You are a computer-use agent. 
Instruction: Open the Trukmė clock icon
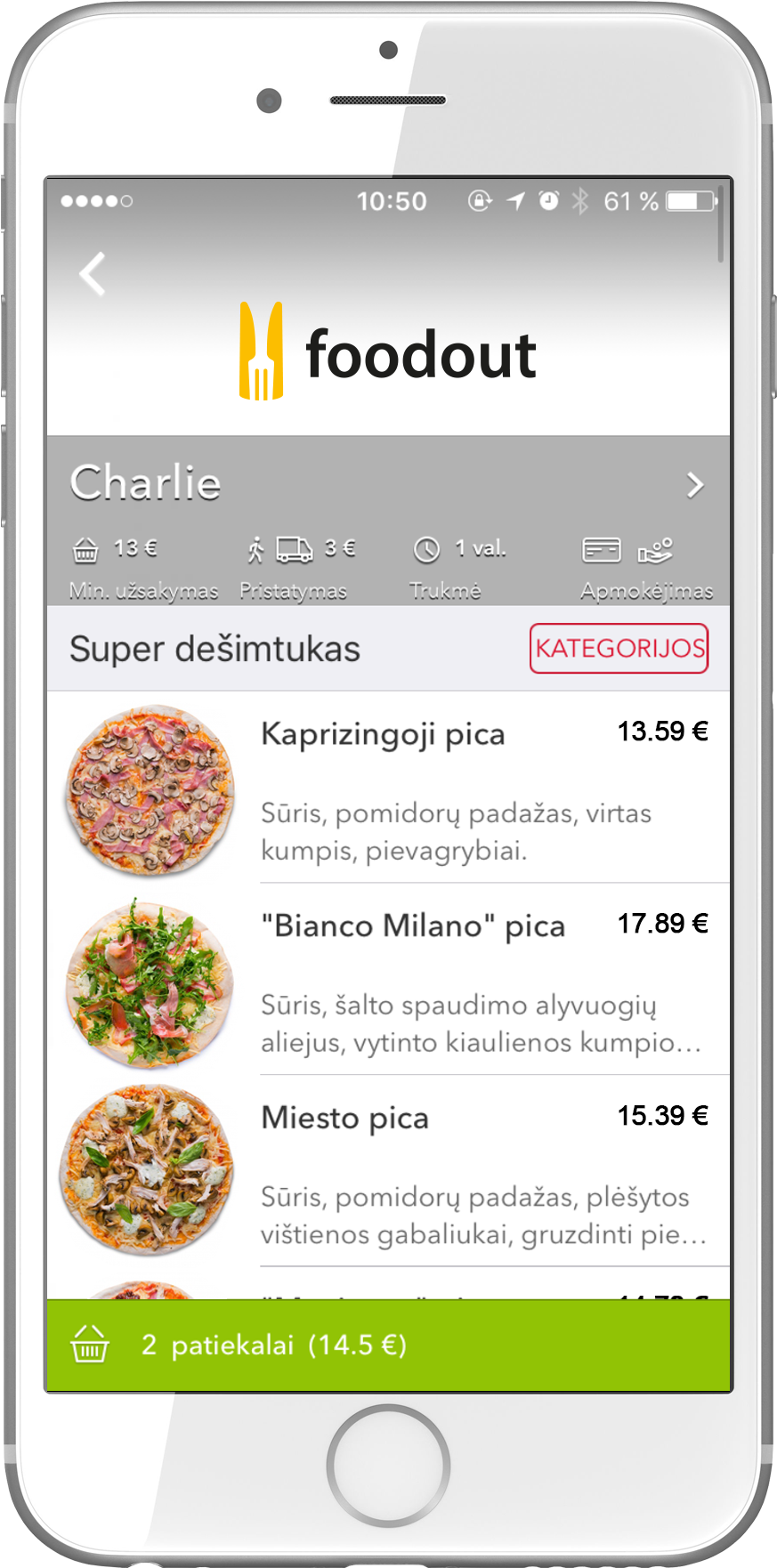tap(427, 549)
